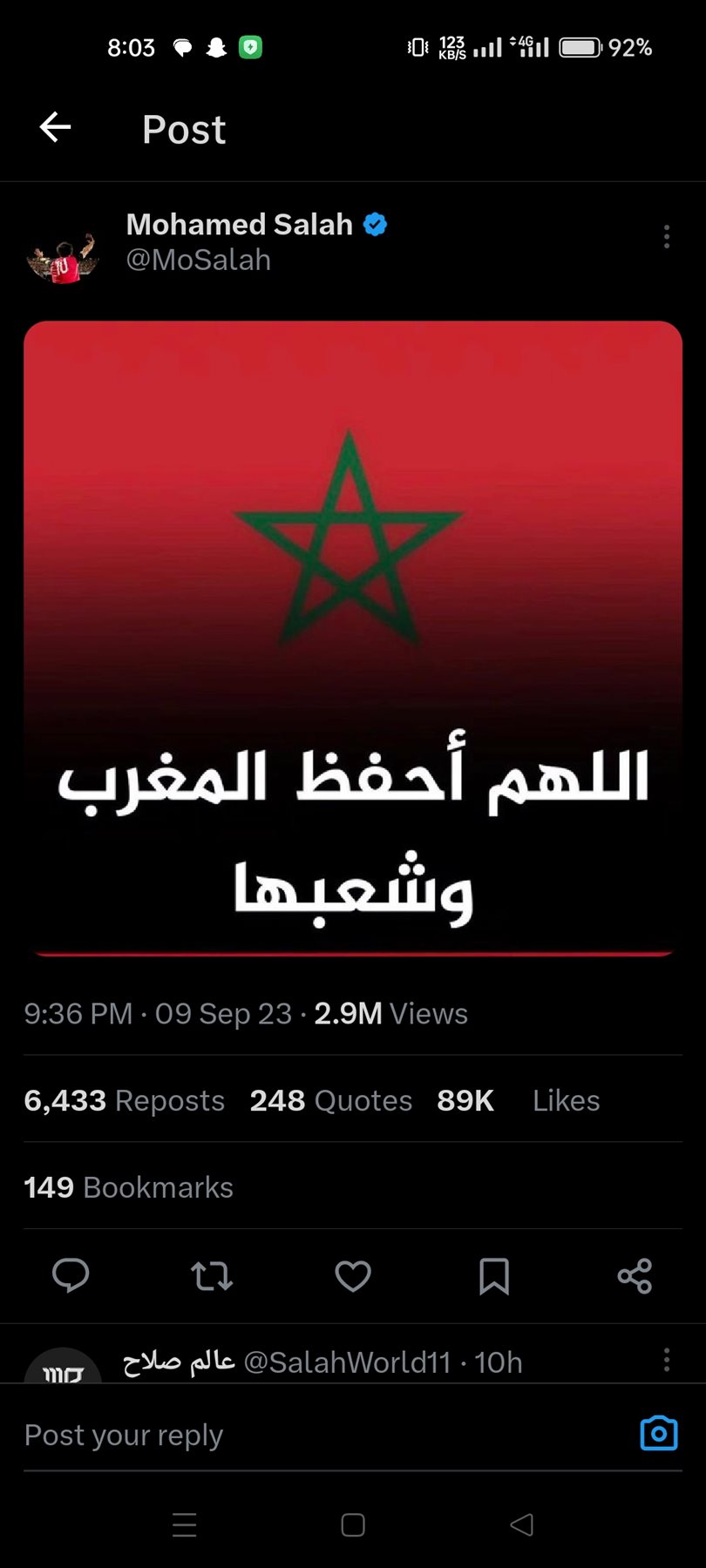Tap the system home button
Screen dimensions: 706x1568
pyautogui.click(x=353, y=1524)
